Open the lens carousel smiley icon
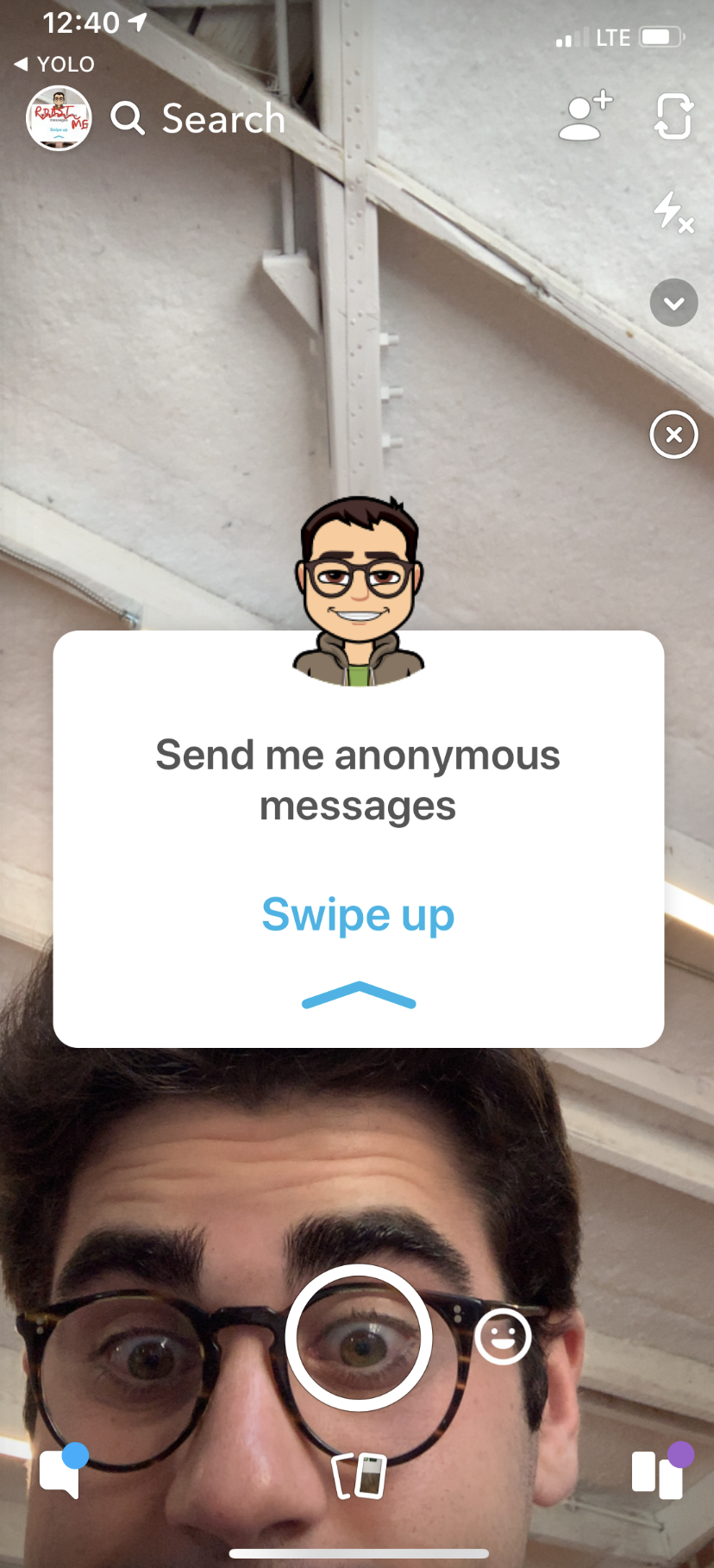The width and height of the screenshot is (714, 1568). point(503,1337)
